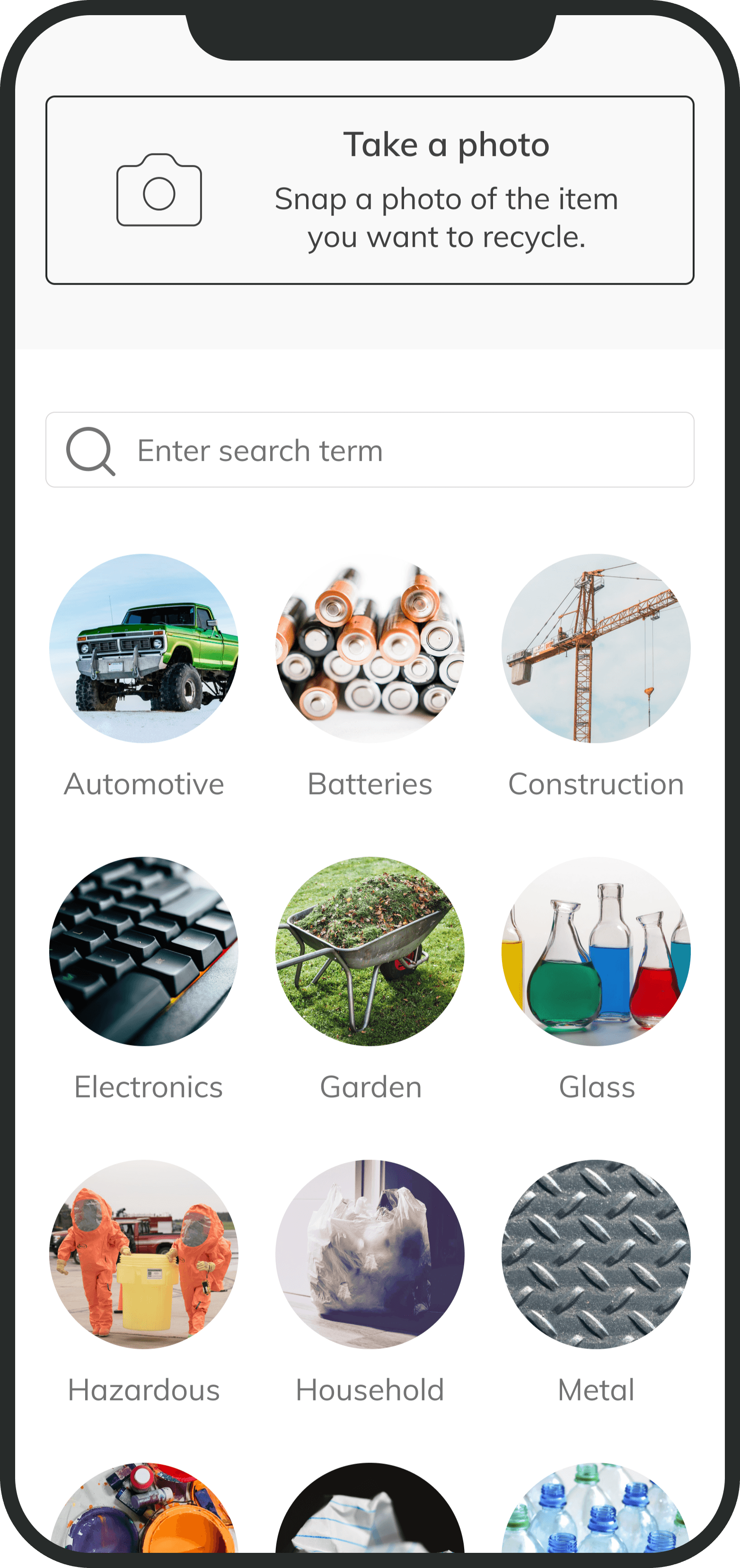Tap the Take a photo card
Screen dimensions: 740x1568
coord(370,190)
